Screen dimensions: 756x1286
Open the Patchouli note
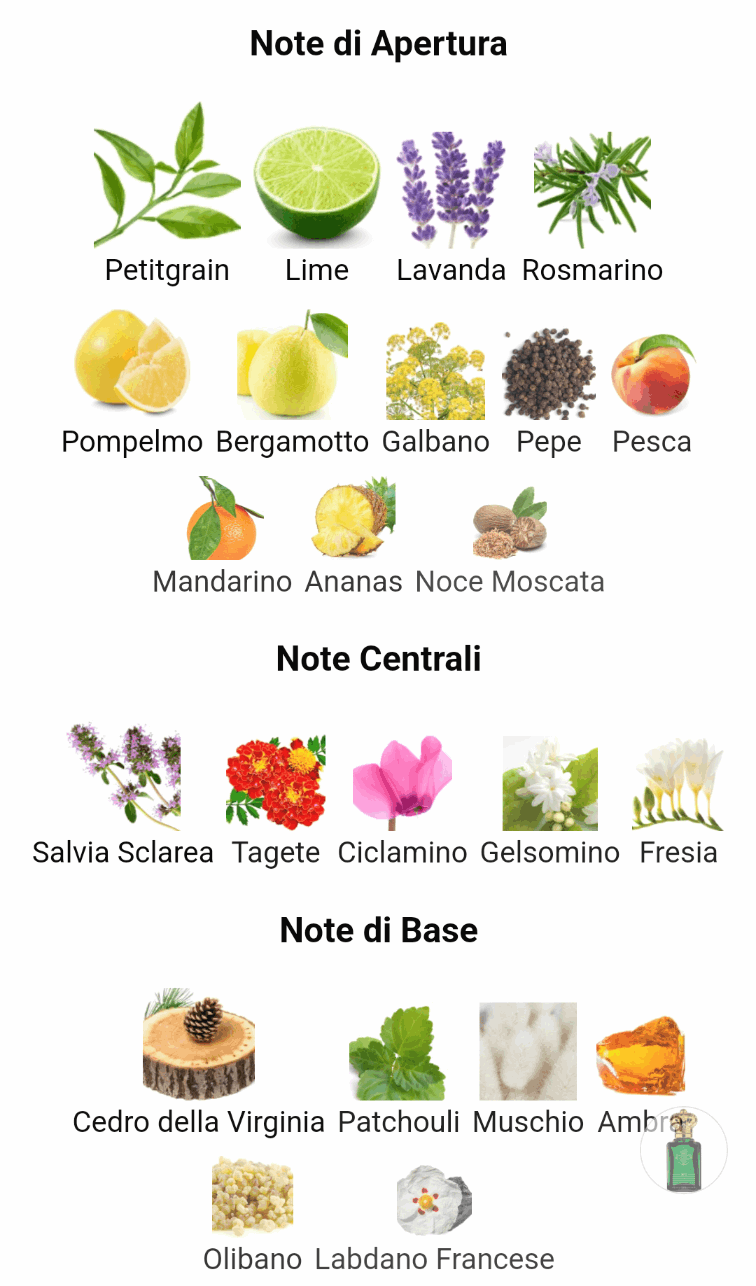[398, 1053]
